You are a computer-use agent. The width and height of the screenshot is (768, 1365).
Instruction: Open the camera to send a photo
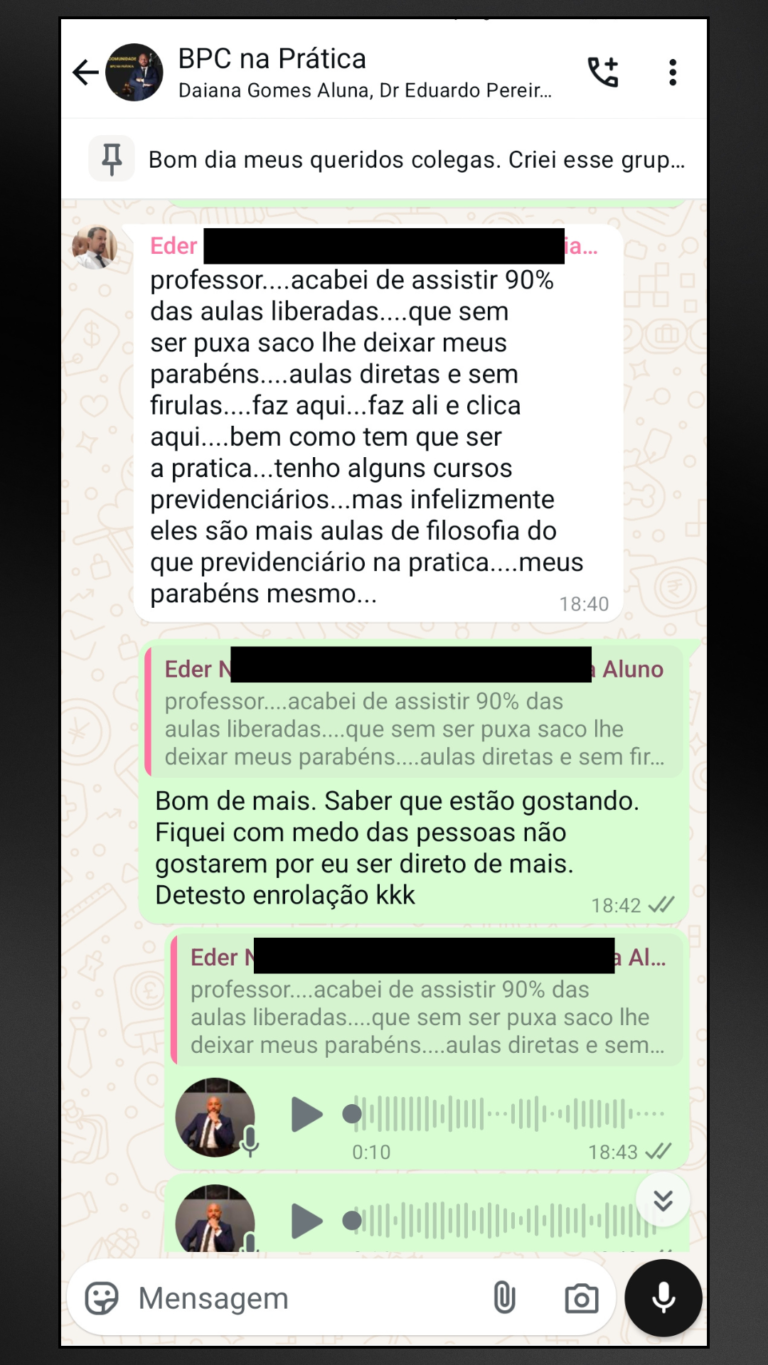pyautogui.click(x=581, y=1298)
